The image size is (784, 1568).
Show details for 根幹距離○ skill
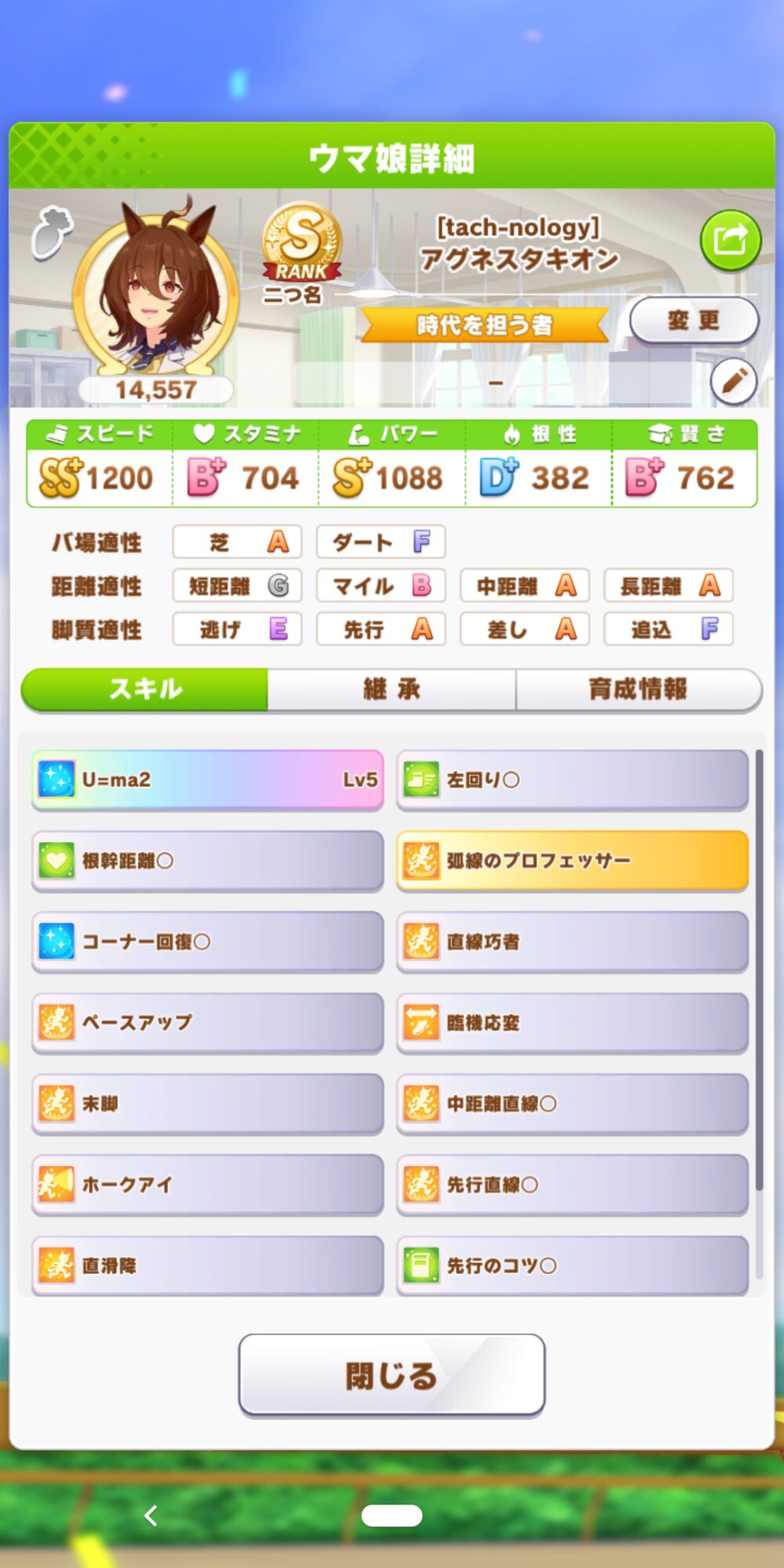208,861
